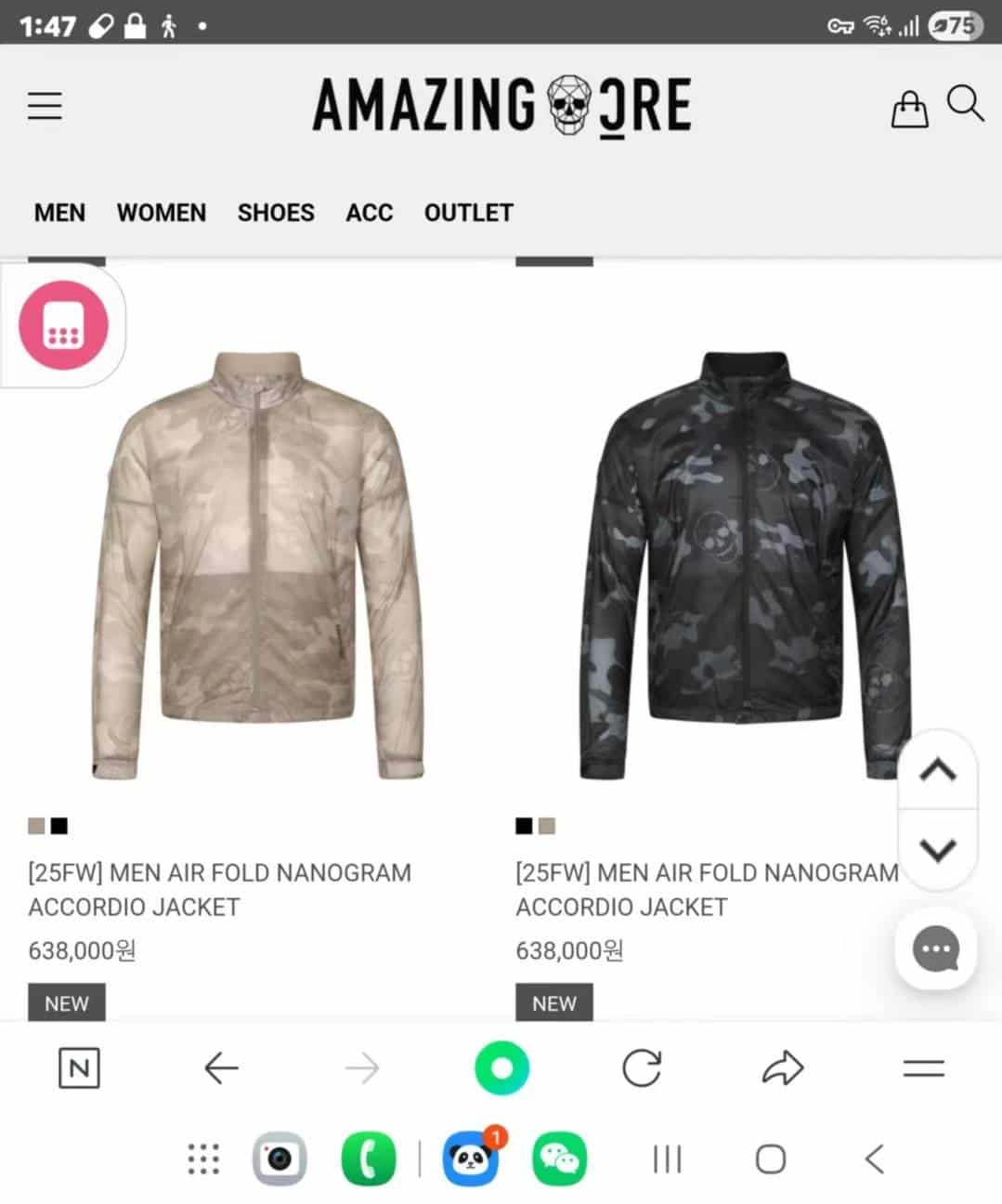Screen dimensions: 1002x1204
Task: Go to the SHOES category
Action: click(x=276, y=213)
